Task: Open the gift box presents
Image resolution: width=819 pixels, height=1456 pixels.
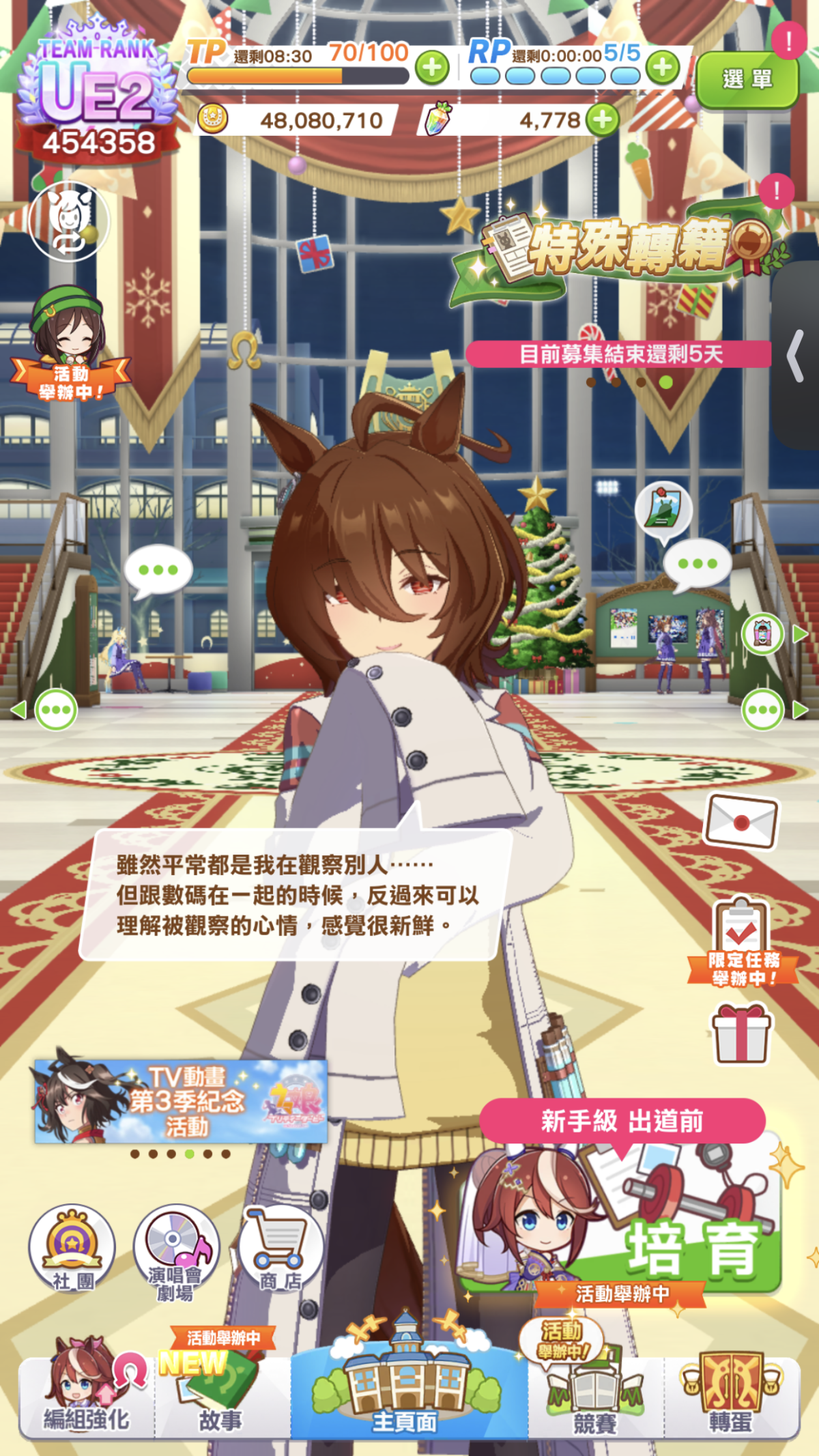Action: pyautogui.click(x=741, y=1035)
